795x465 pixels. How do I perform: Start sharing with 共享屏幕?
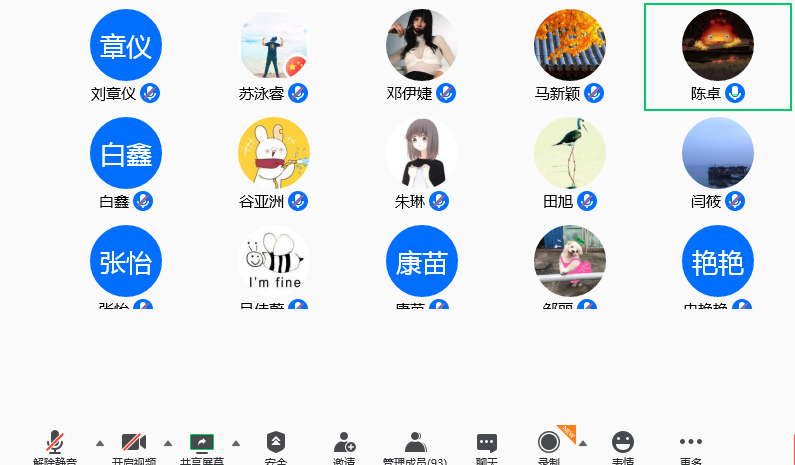pyautogui.click(x=202, y=446)
